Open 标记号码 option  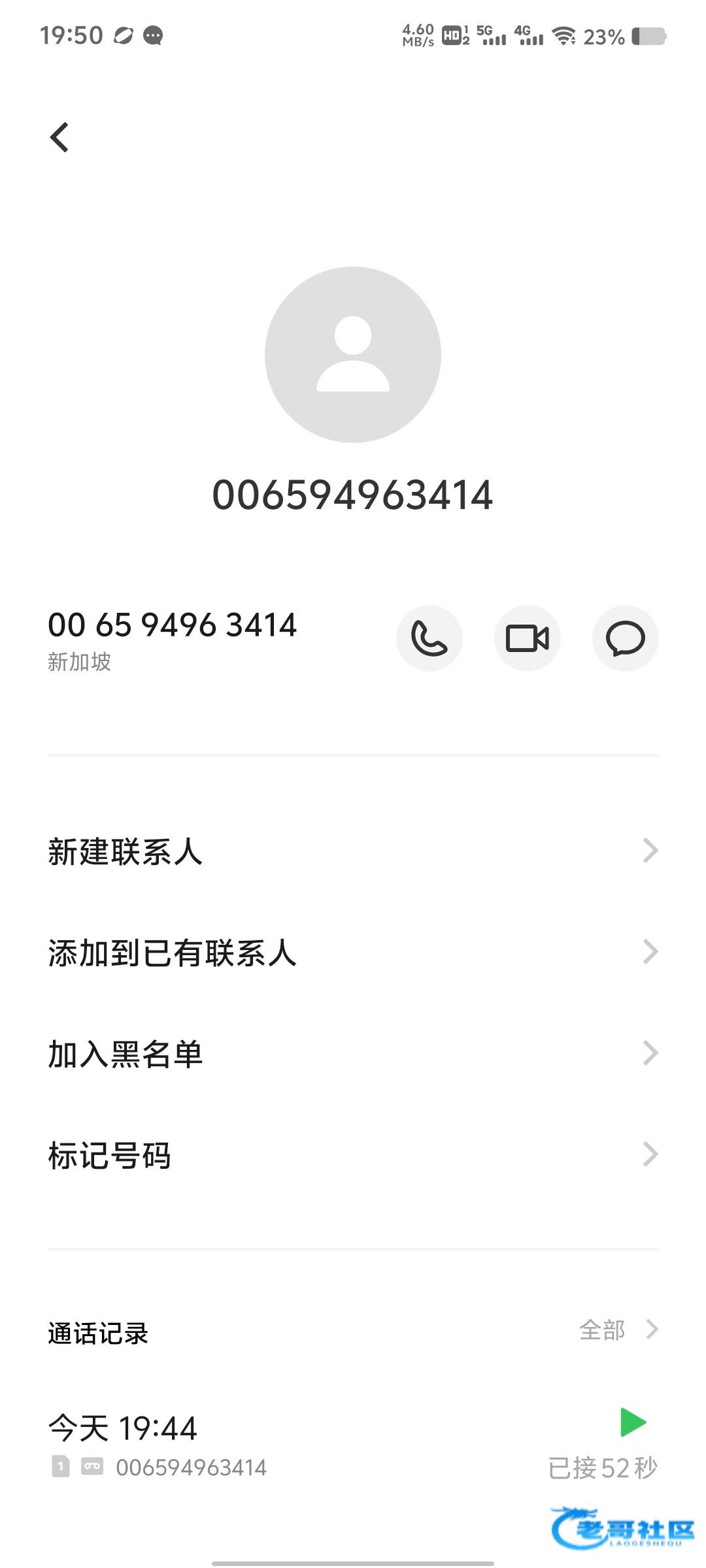click(x=353, y=1155)
